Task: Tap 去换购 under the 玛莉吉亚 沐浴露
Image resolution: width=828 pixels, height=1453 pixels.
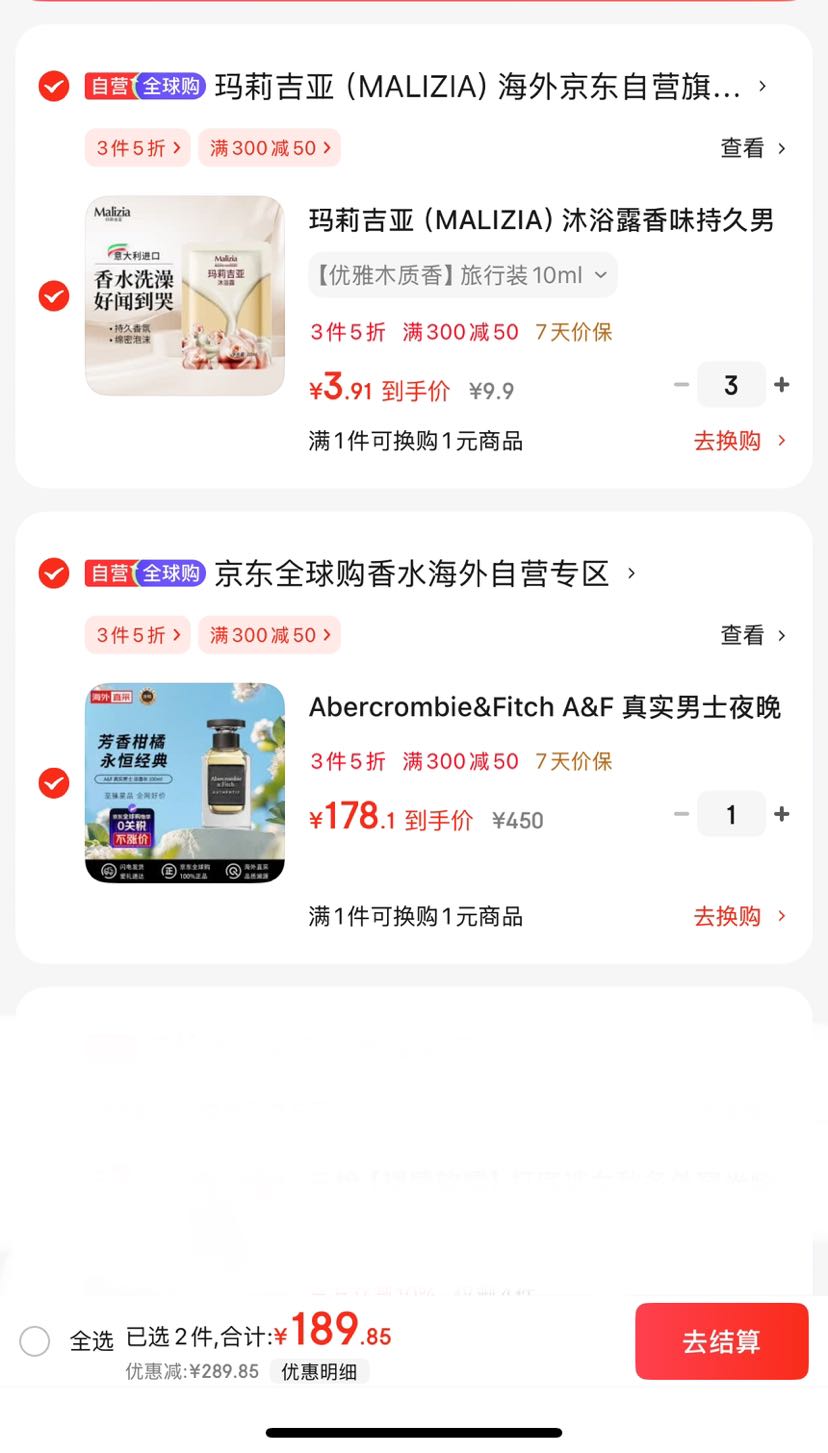Action: point(739,441)
